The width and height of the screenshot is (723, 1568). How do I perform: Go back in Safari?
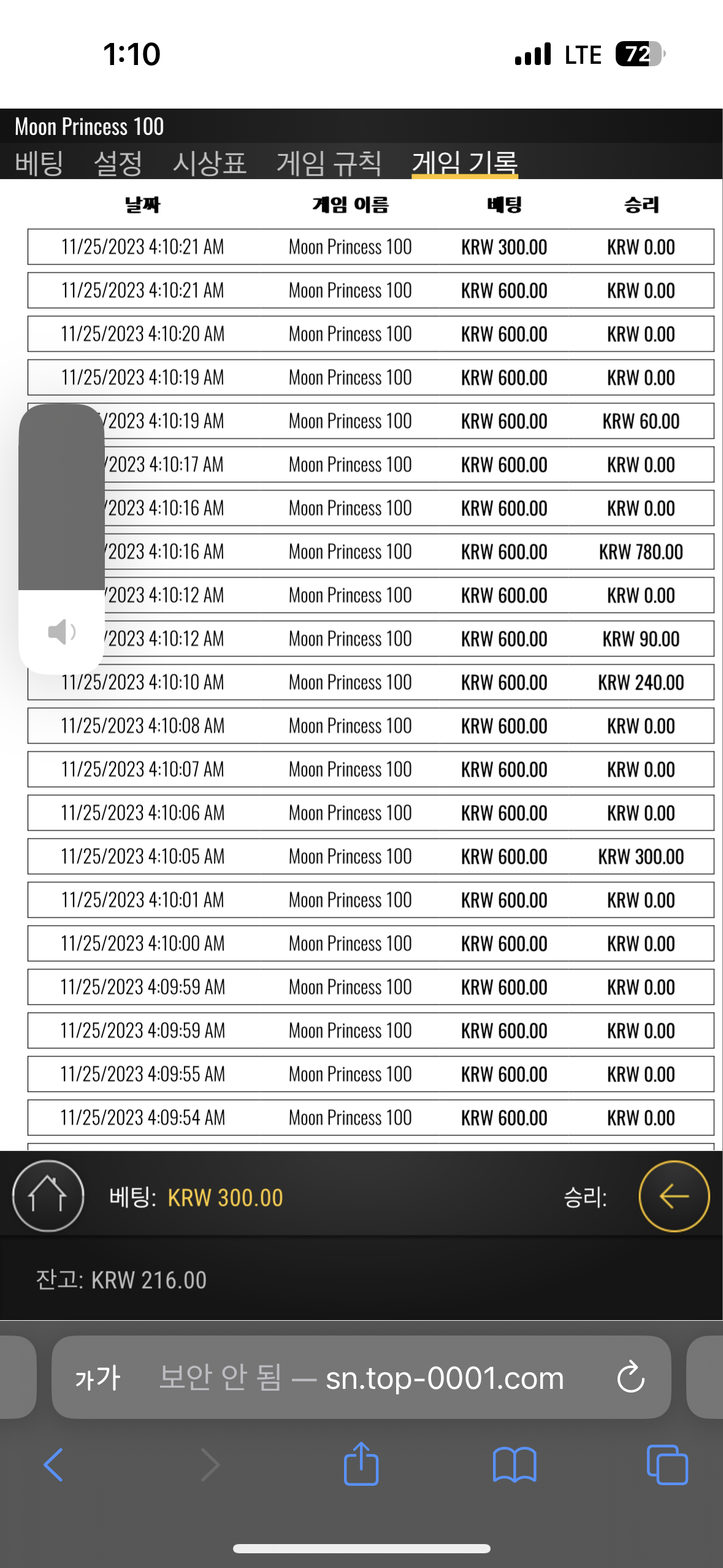coord(53,1465)
